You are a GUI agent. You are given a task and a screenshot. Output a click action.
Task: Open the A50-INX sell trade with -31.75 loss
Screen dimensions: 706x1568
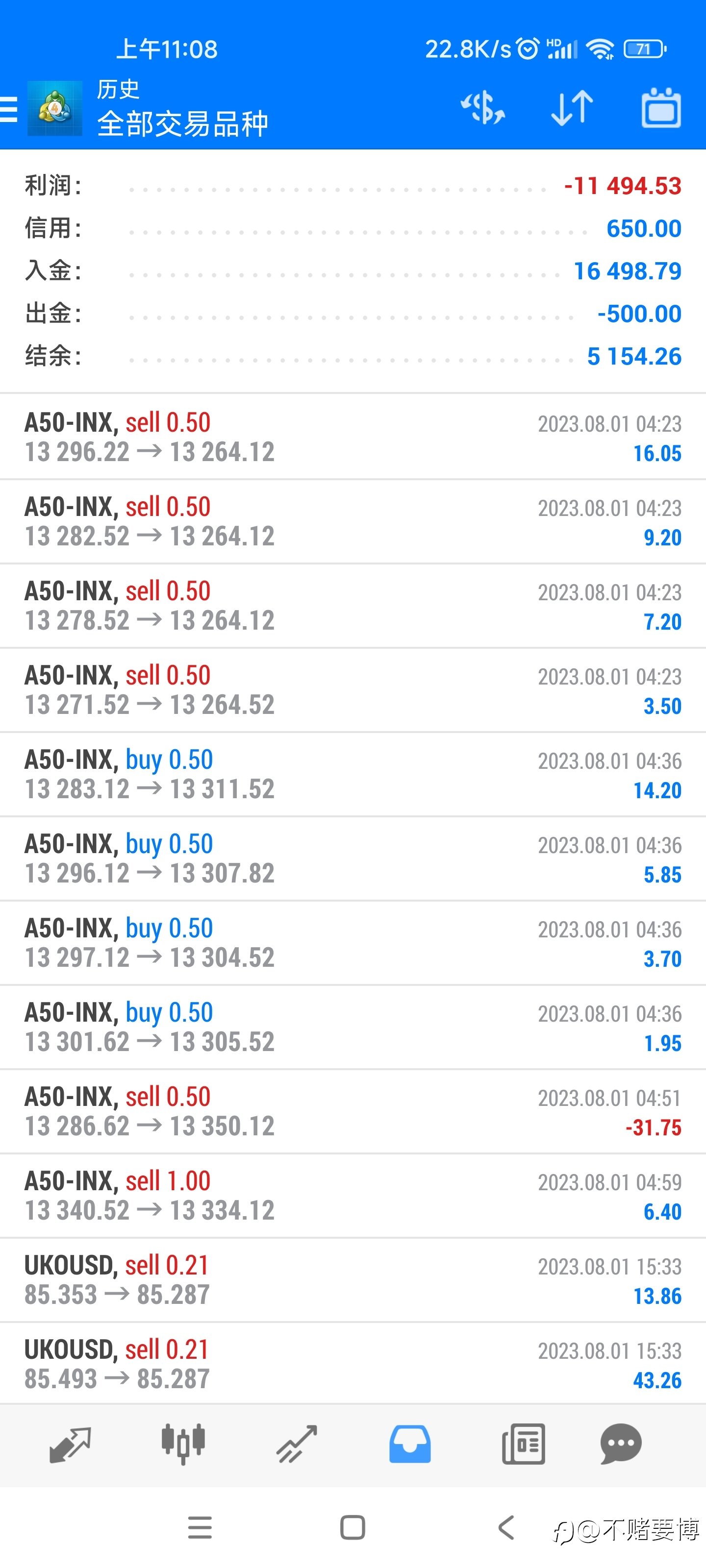(x=353, y=1111)
